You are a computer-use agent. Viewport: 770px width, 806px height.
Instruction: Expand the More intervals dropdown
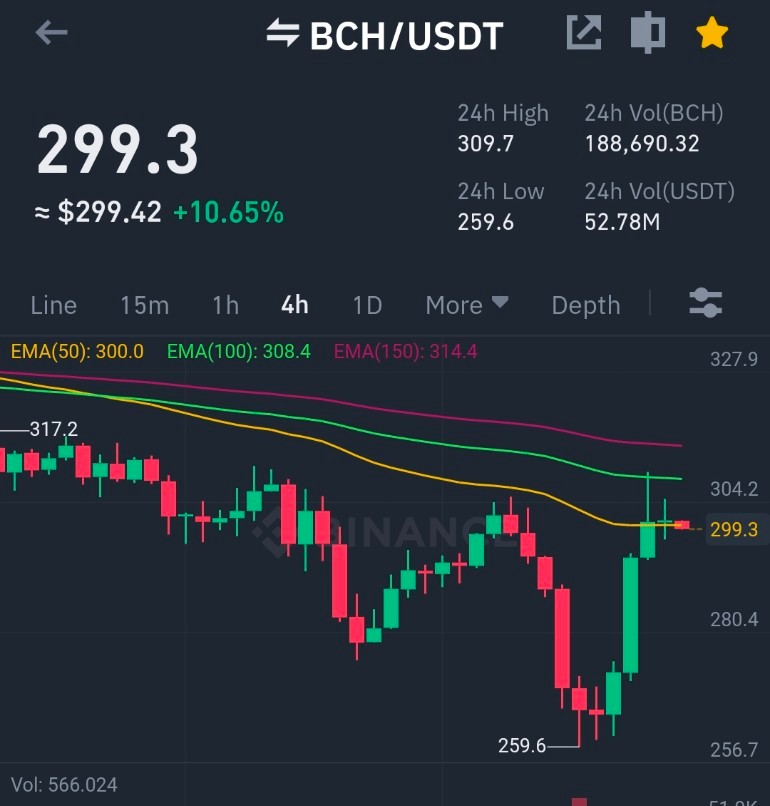click(467, 305)
